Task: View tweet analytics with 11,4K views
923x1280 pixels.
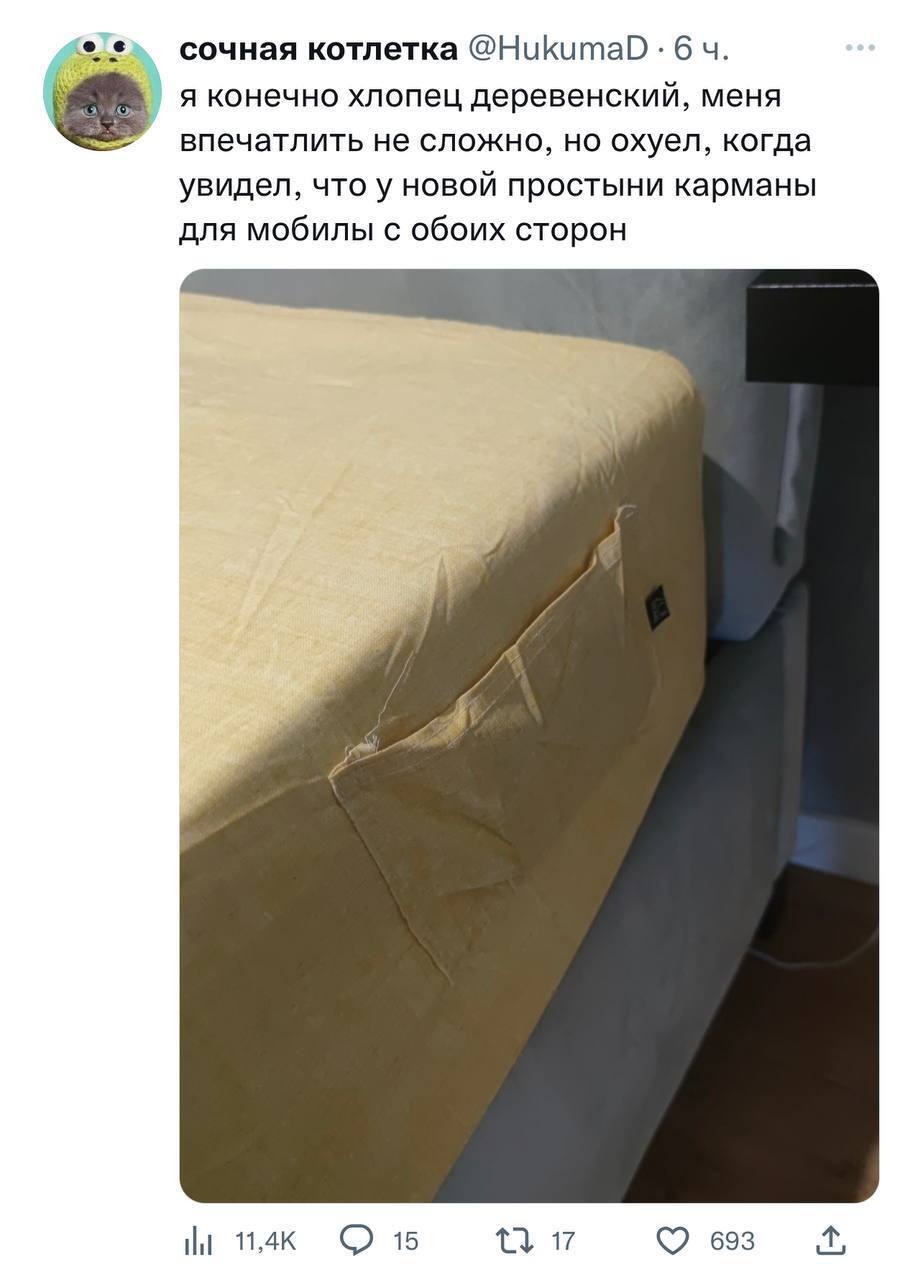Action: [x=200, y=1241]
